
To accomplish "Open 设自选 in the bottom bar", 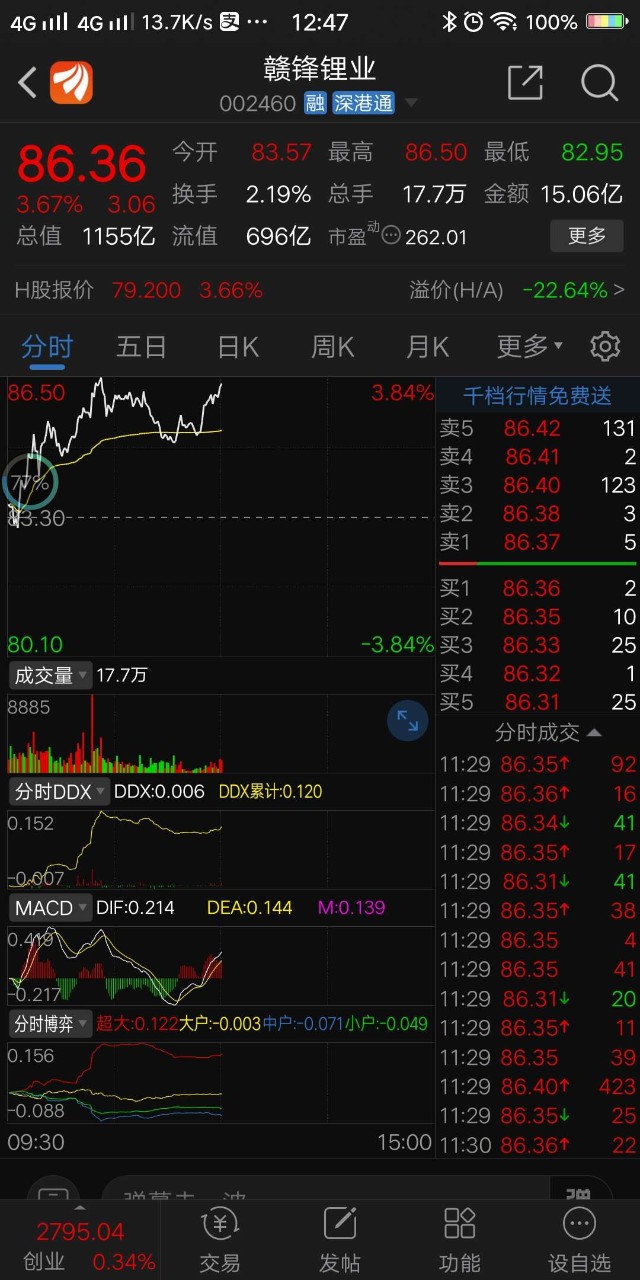I will 579,1240.
